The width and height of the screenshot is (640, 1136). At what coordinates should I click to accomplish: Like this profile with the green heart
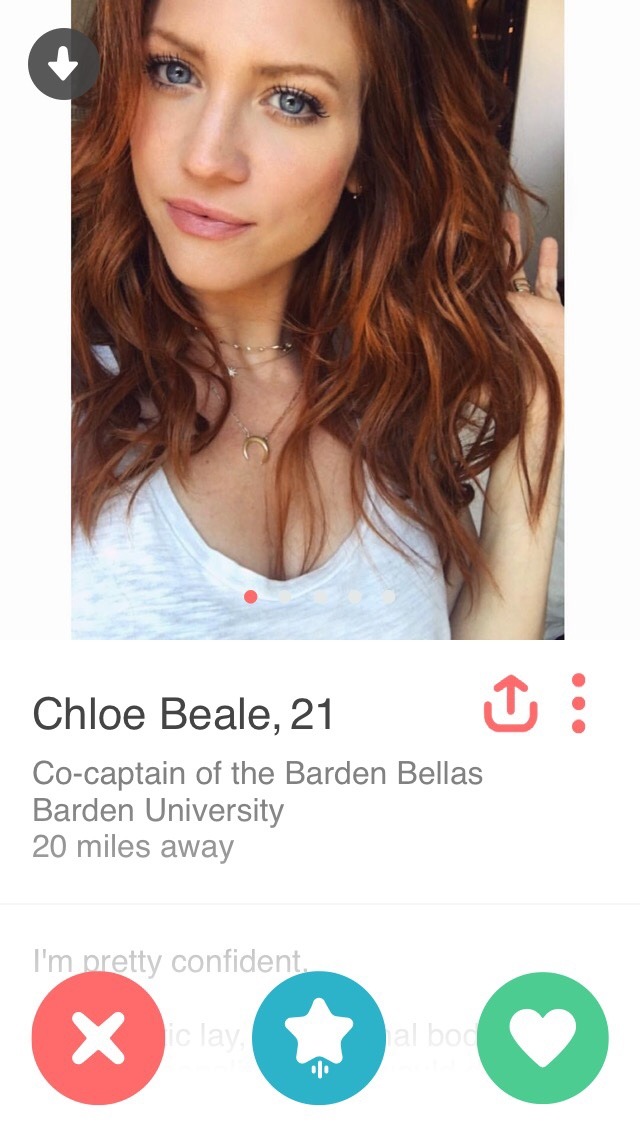pyautogui.click(x=543, y=1037)
